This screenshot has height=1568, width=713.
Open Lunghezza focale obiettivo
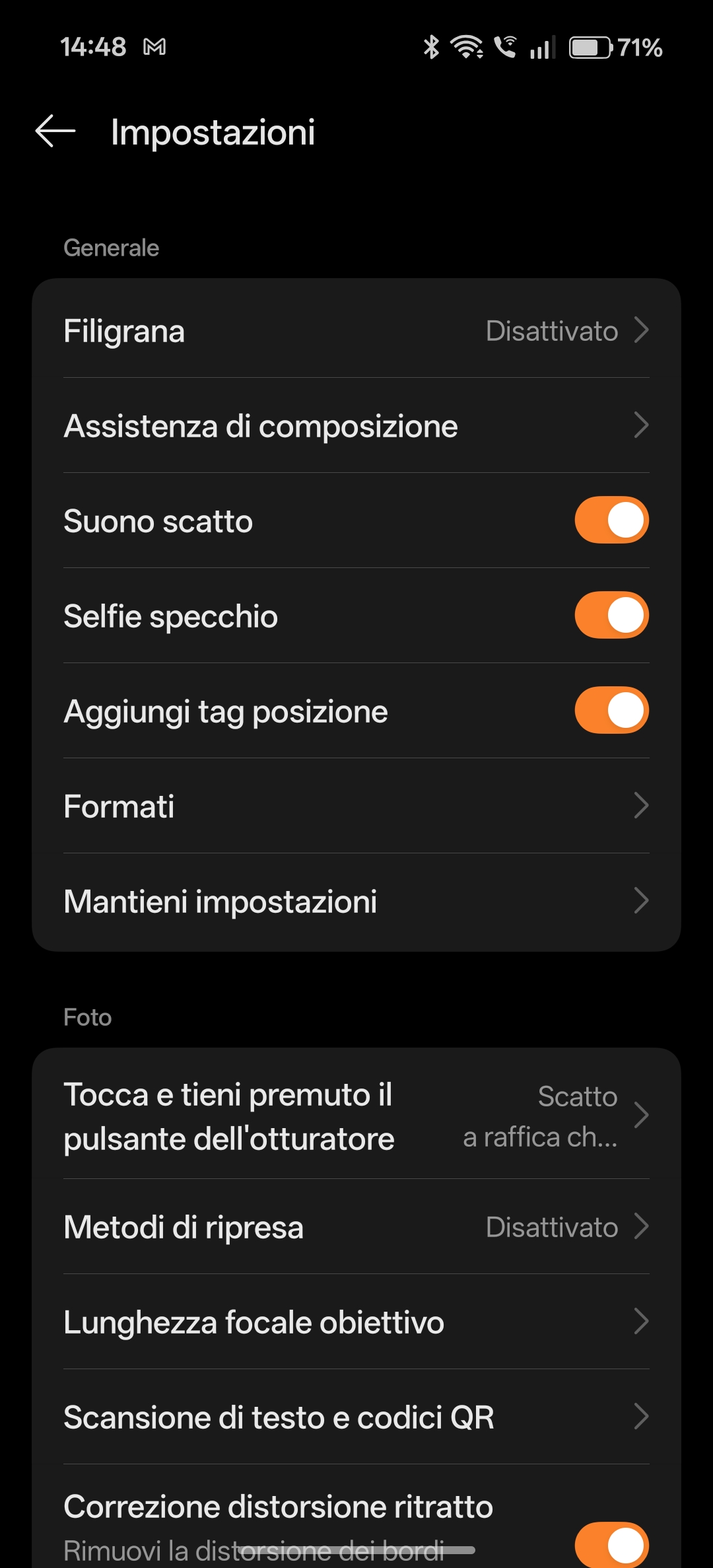(356, 1322)
